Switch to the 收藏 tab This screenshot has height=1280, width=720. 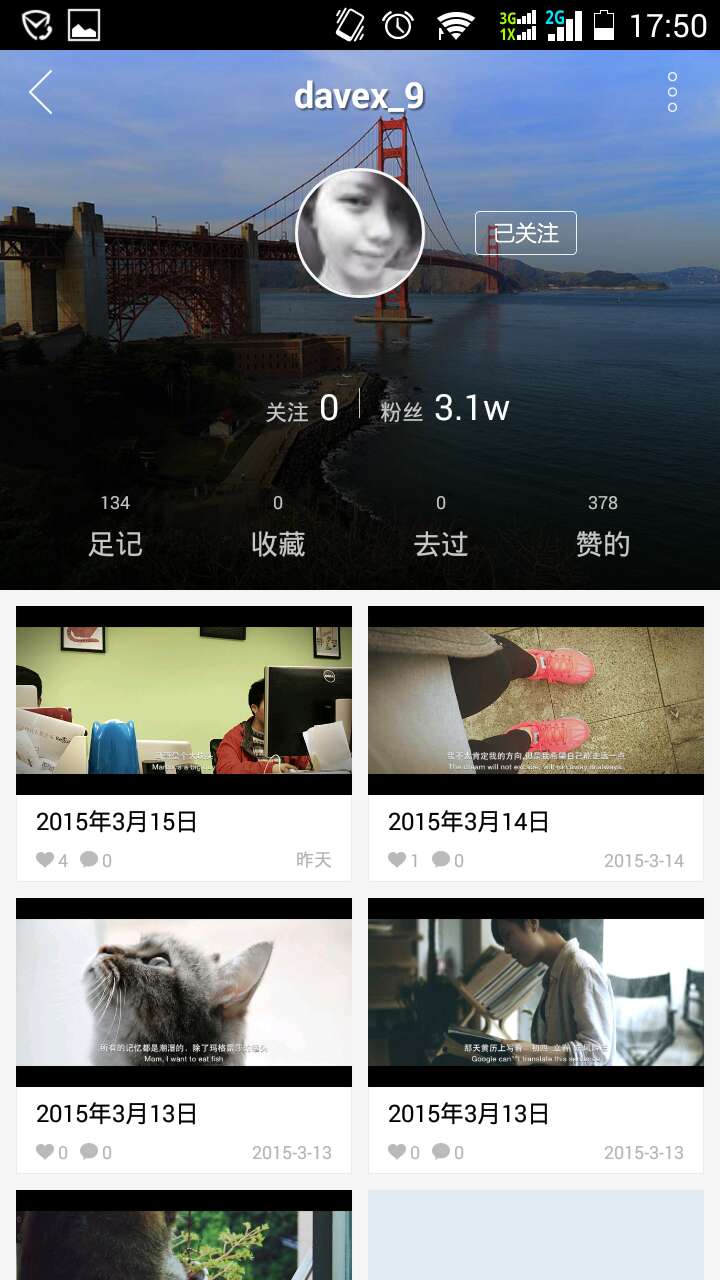(278, 529)
